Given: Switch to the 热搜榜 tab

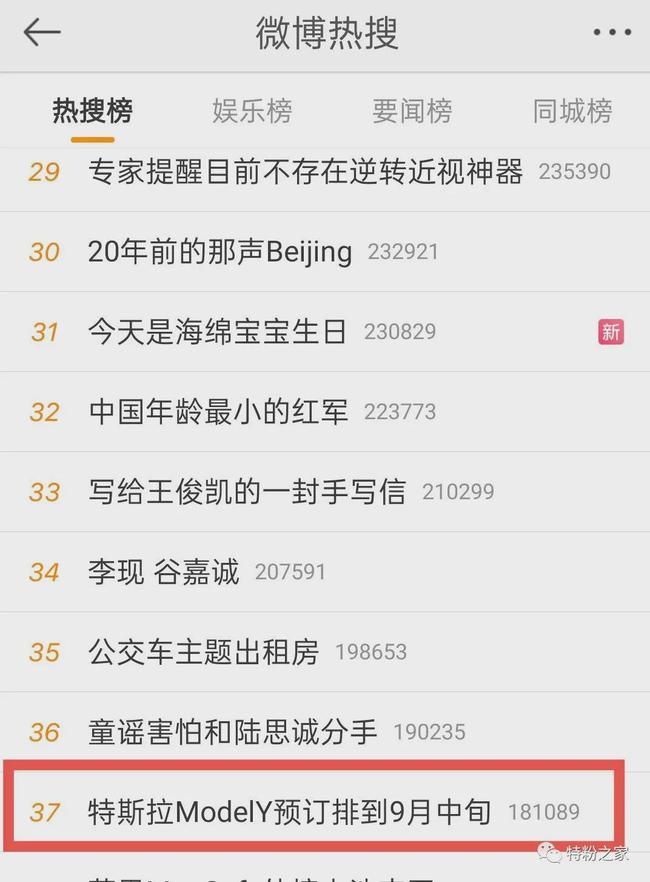Looking at the screenshot, I should (92, 111).
